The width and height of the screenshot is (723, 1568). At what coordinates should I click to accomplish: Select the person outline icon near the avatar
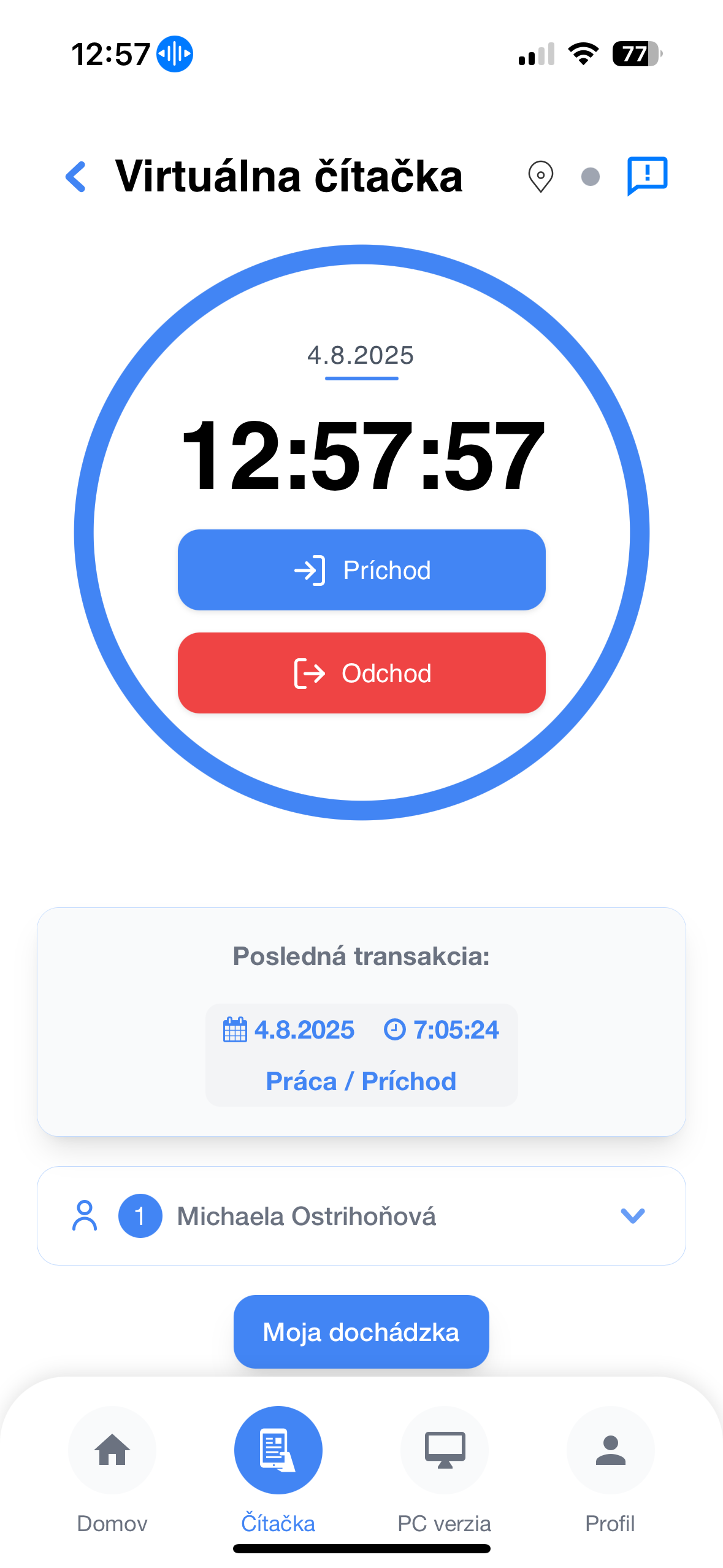pos(86,1215)
